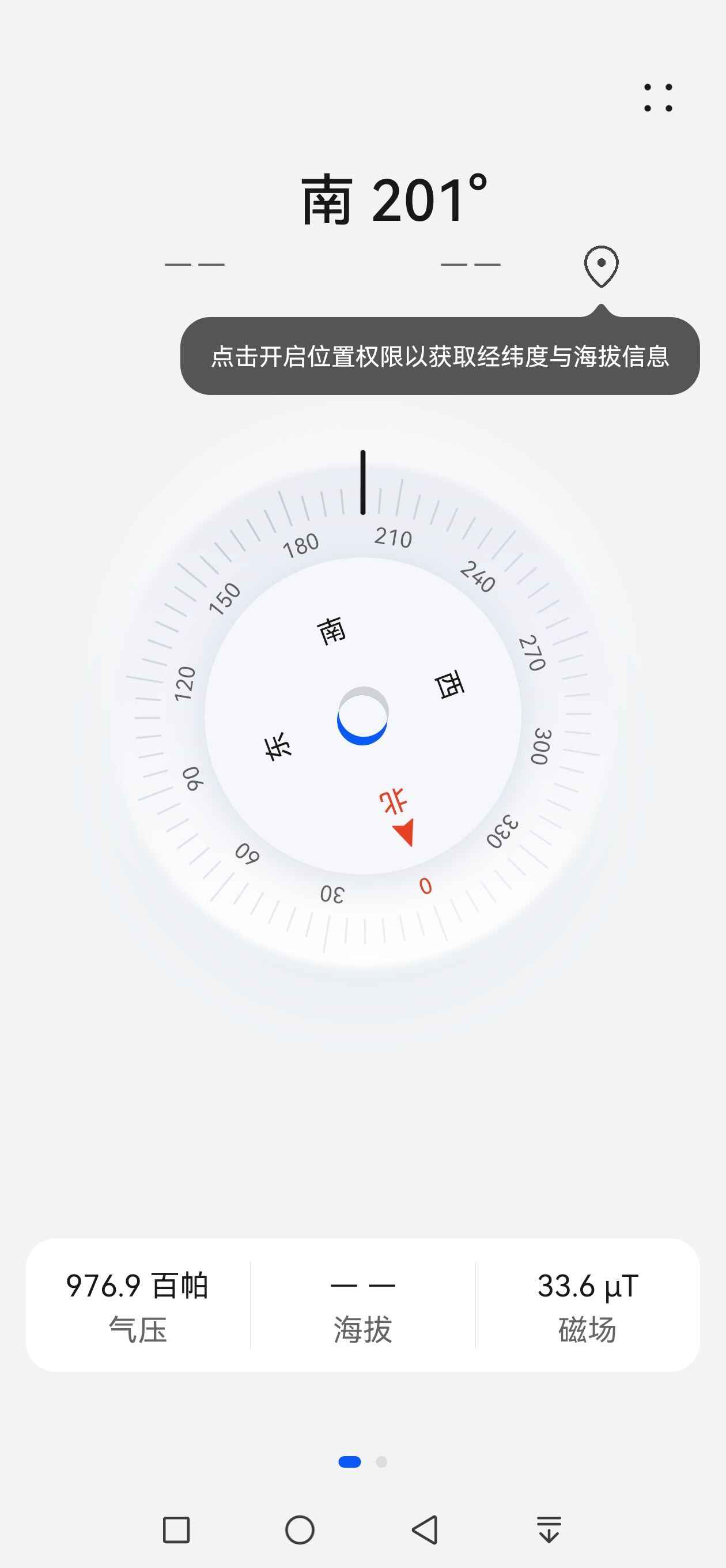This screenshot has width=726, height=1568.
Task: Tap the pull-down notification shortcut icon
Action: pyautogui.click(x=549, y=1529)
